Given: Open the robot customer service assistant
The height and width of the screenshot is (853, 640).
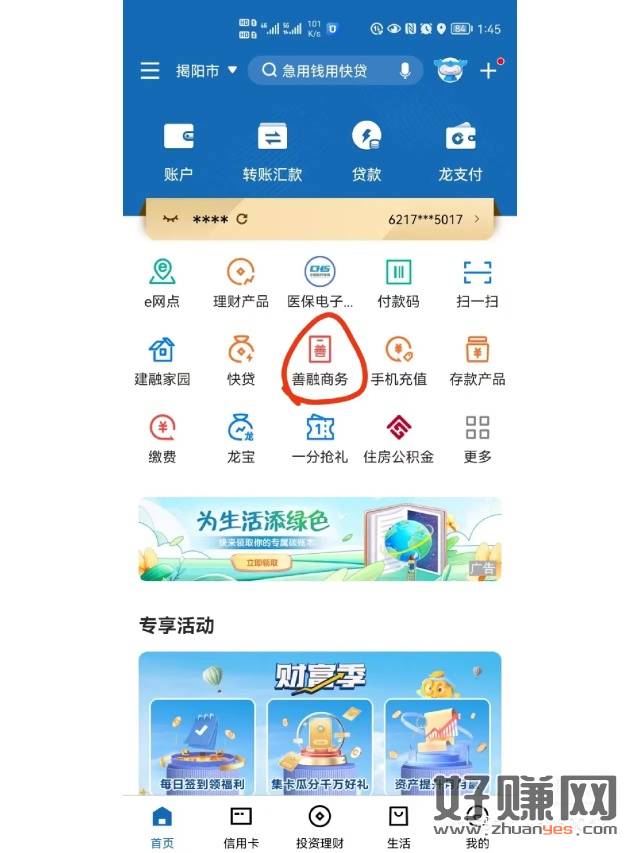Looking at the screenshot, I should 450,70.
